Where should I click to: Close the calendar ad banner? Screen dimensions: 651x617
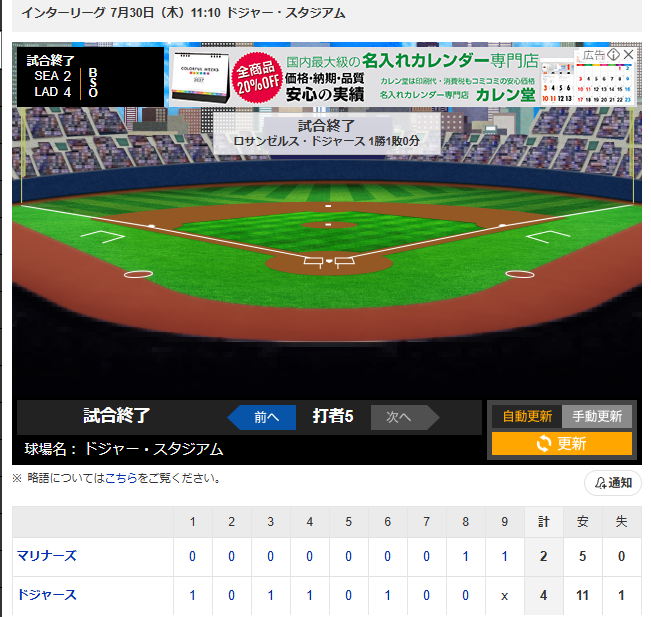[629, 54]
